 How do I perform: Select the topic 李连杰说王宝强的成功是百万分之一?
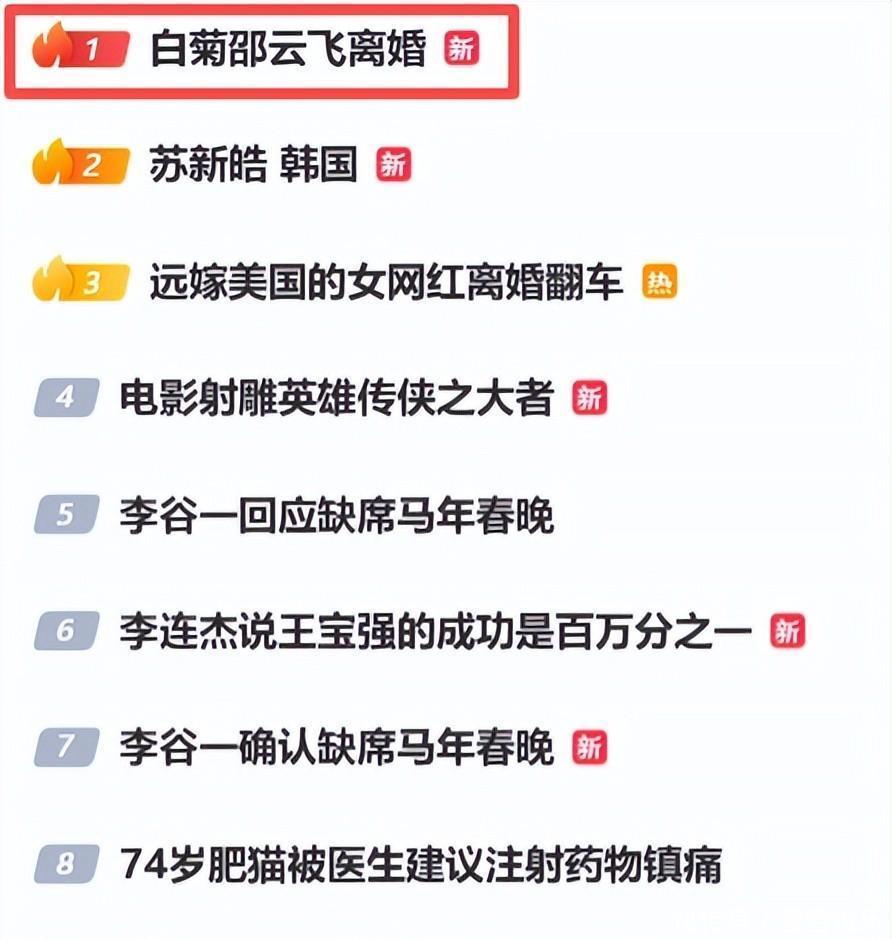tap(435, 631)
